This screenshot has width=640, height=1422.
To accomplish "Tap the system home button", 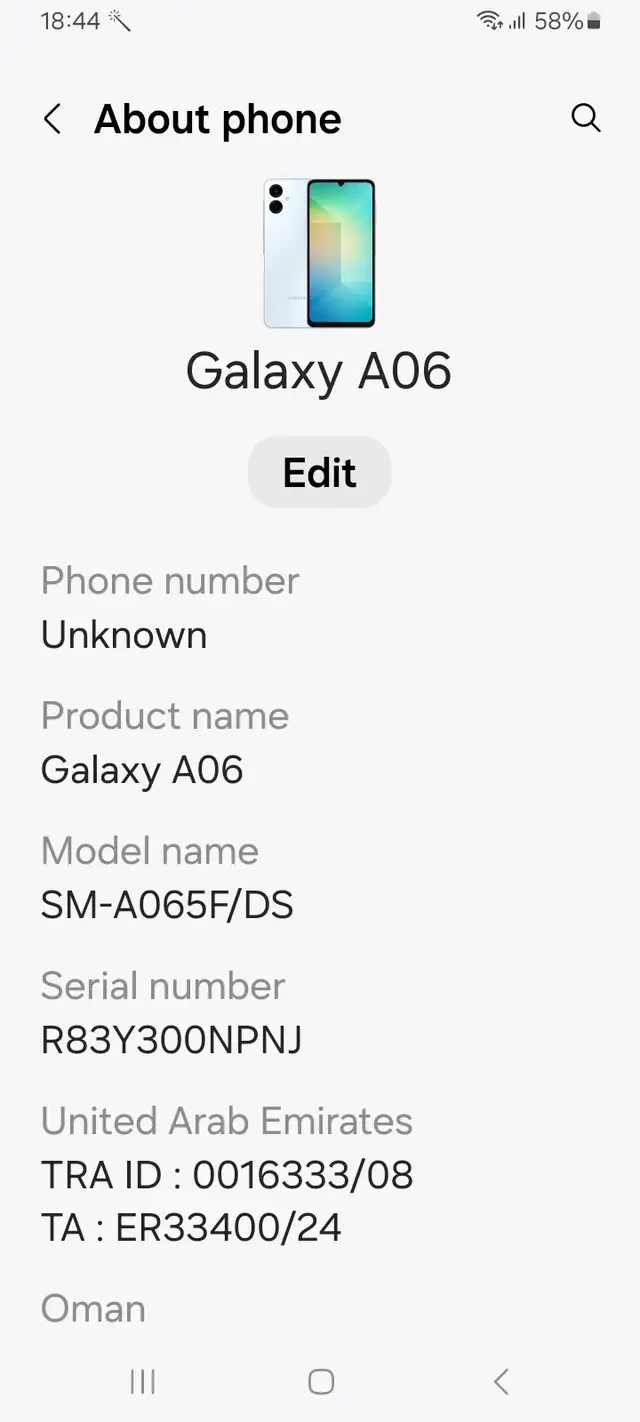I will click(320, 1381).
